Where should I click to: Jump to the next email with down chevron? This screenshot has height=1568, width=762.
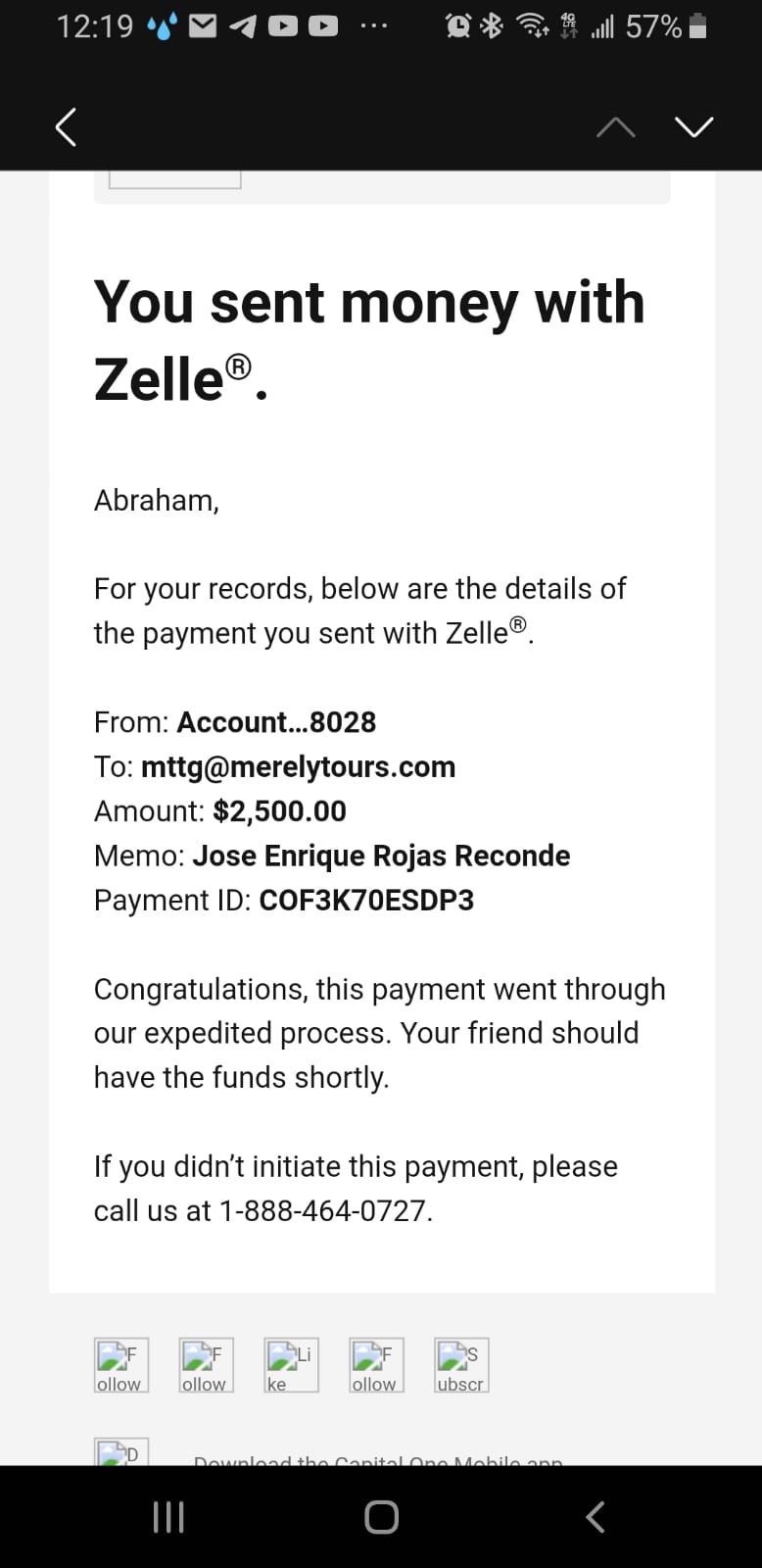(693, 126)
